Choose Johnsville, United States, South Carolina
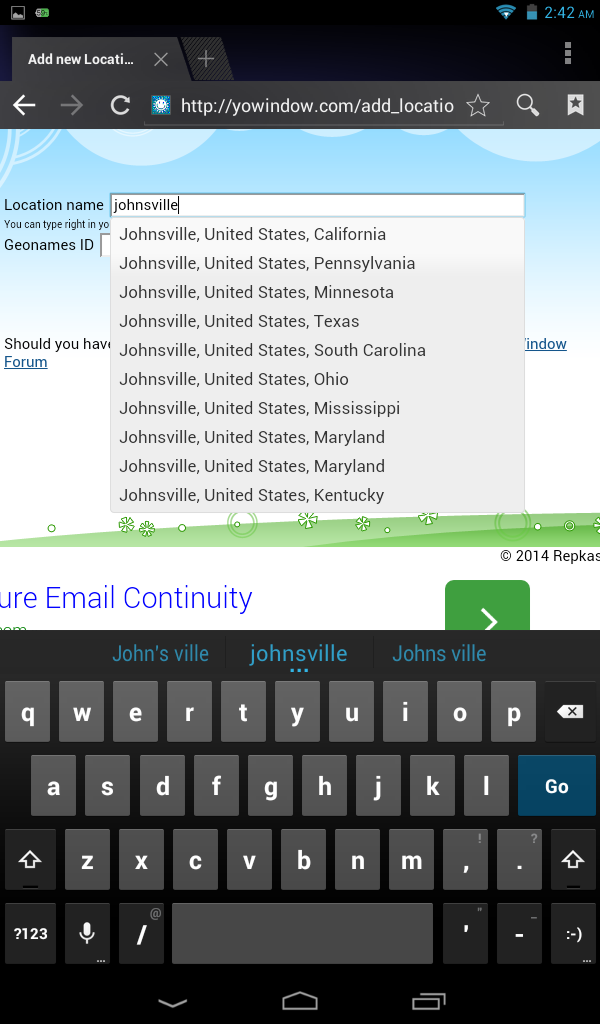 click(272, 350)
